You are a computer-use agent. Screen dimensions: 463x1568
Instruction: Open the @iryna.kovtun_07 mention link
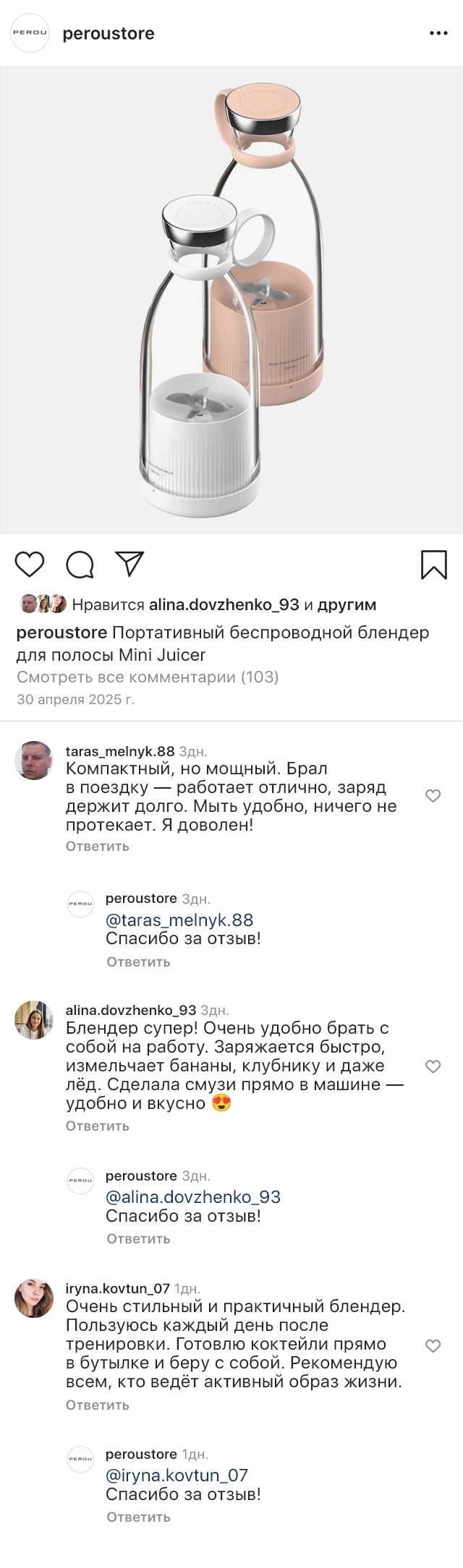177,1475
